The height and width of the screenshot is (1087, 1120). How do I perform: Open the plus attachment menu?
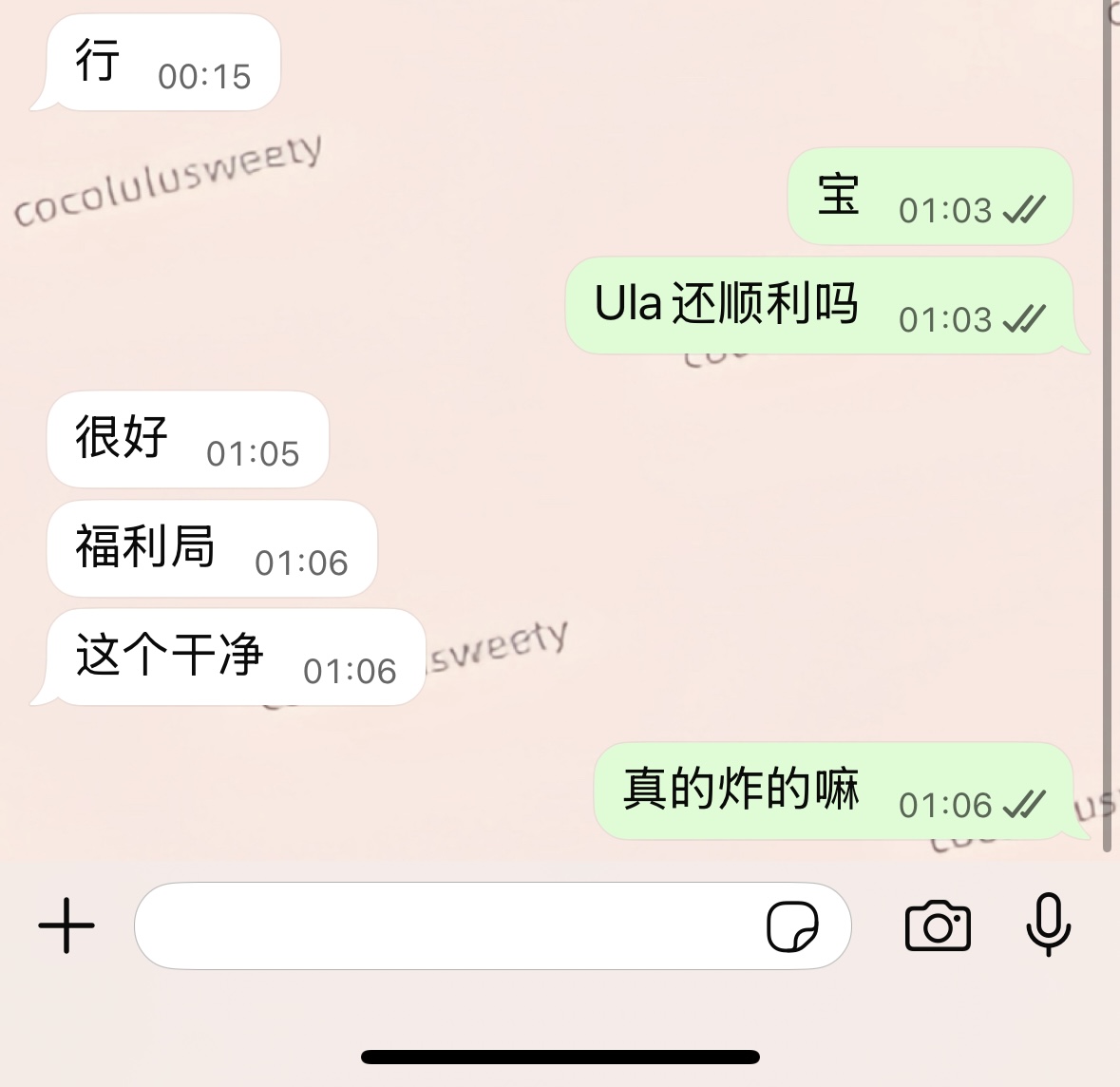[66, 925]
